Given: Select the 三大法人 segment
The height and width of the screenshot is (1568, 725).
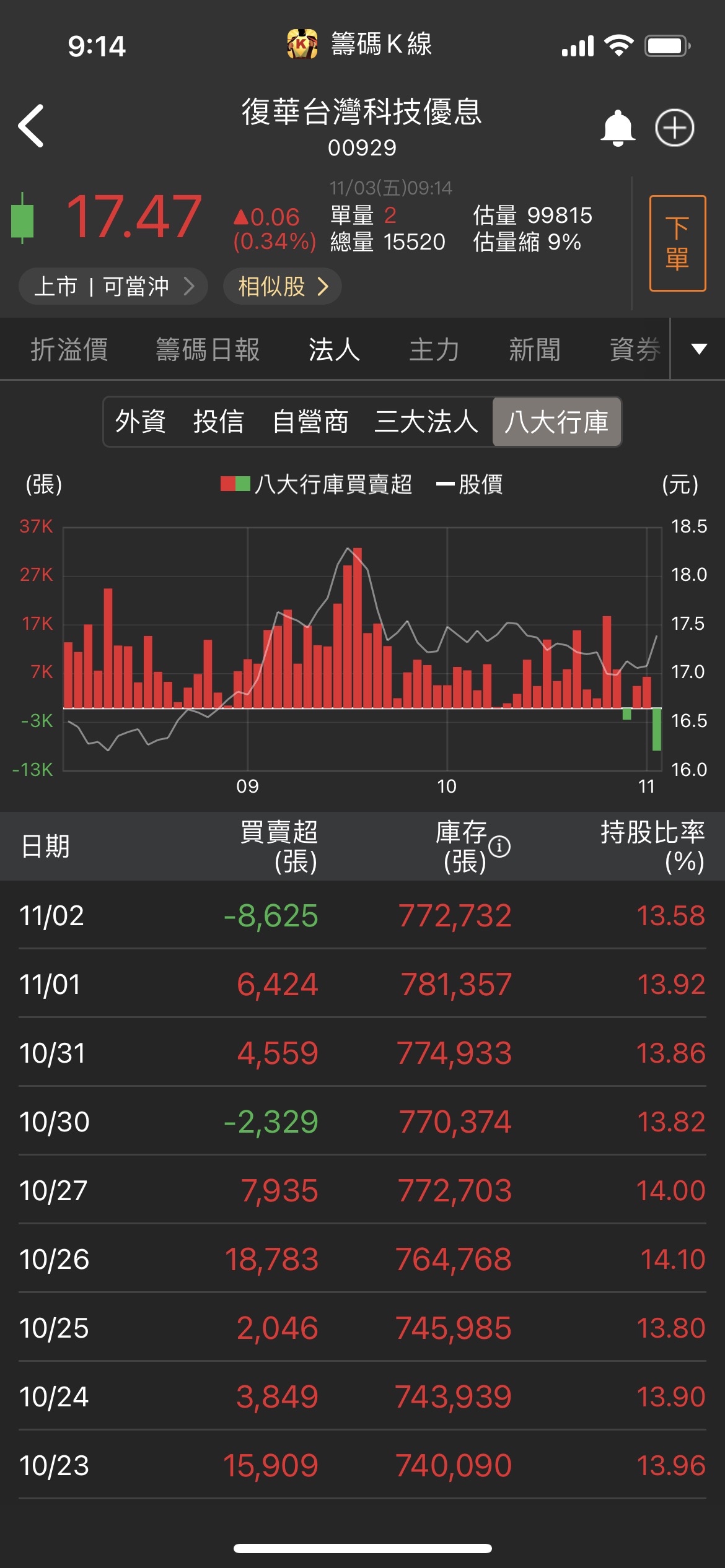Looking at the screenshot, I should pos(426,422).
